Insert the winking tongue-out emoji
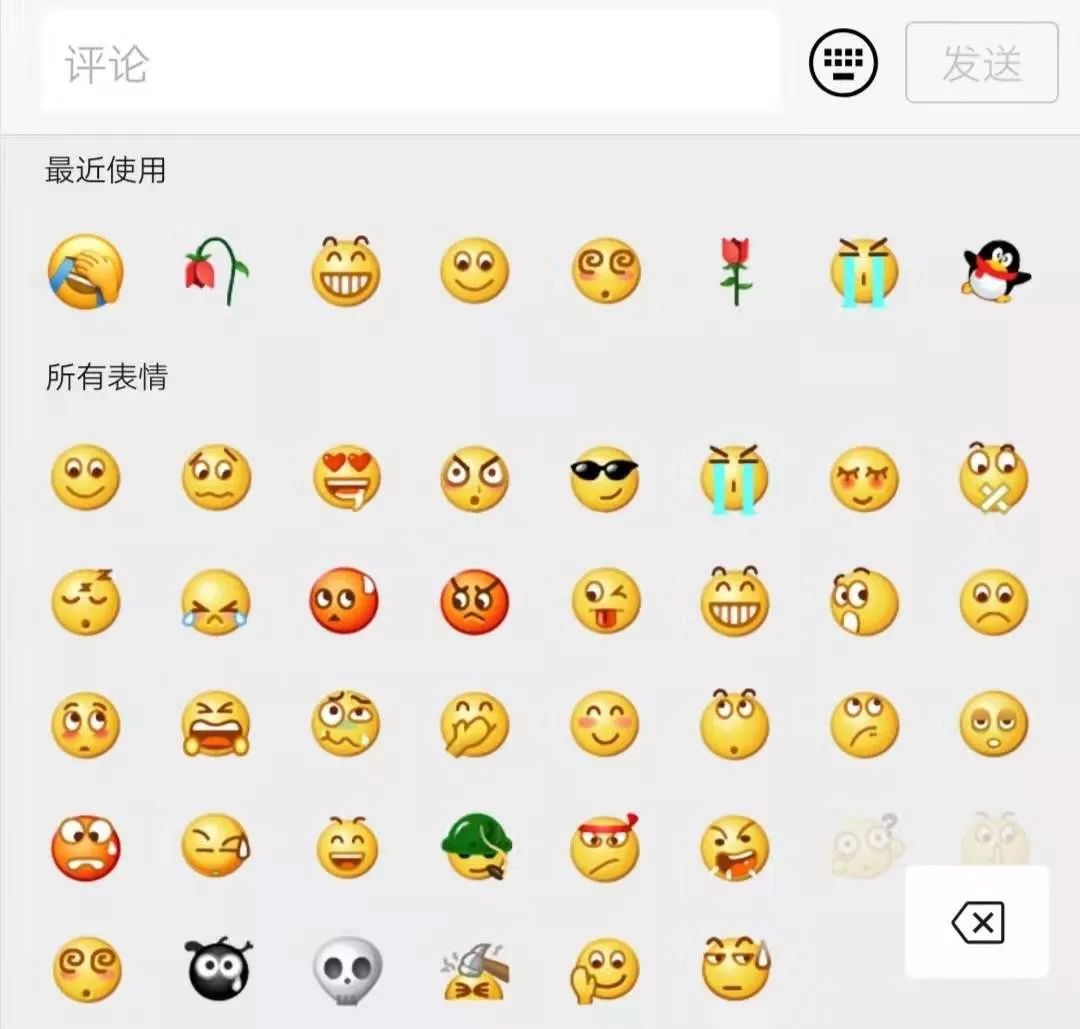Image resolution: width=1080 pixels, height=1029 pixels. point(605,602)
